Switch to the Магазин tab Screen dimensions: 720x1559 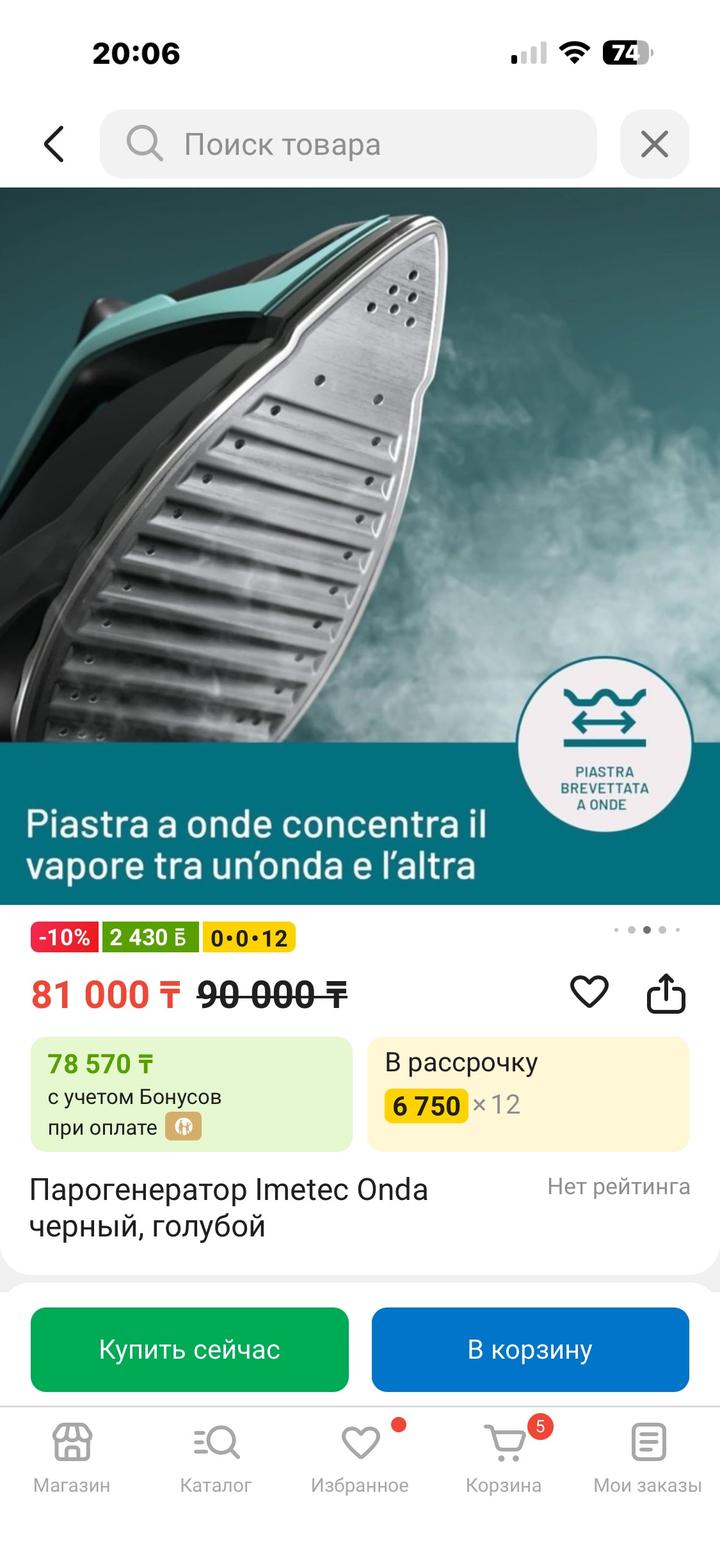(72, 1457)
